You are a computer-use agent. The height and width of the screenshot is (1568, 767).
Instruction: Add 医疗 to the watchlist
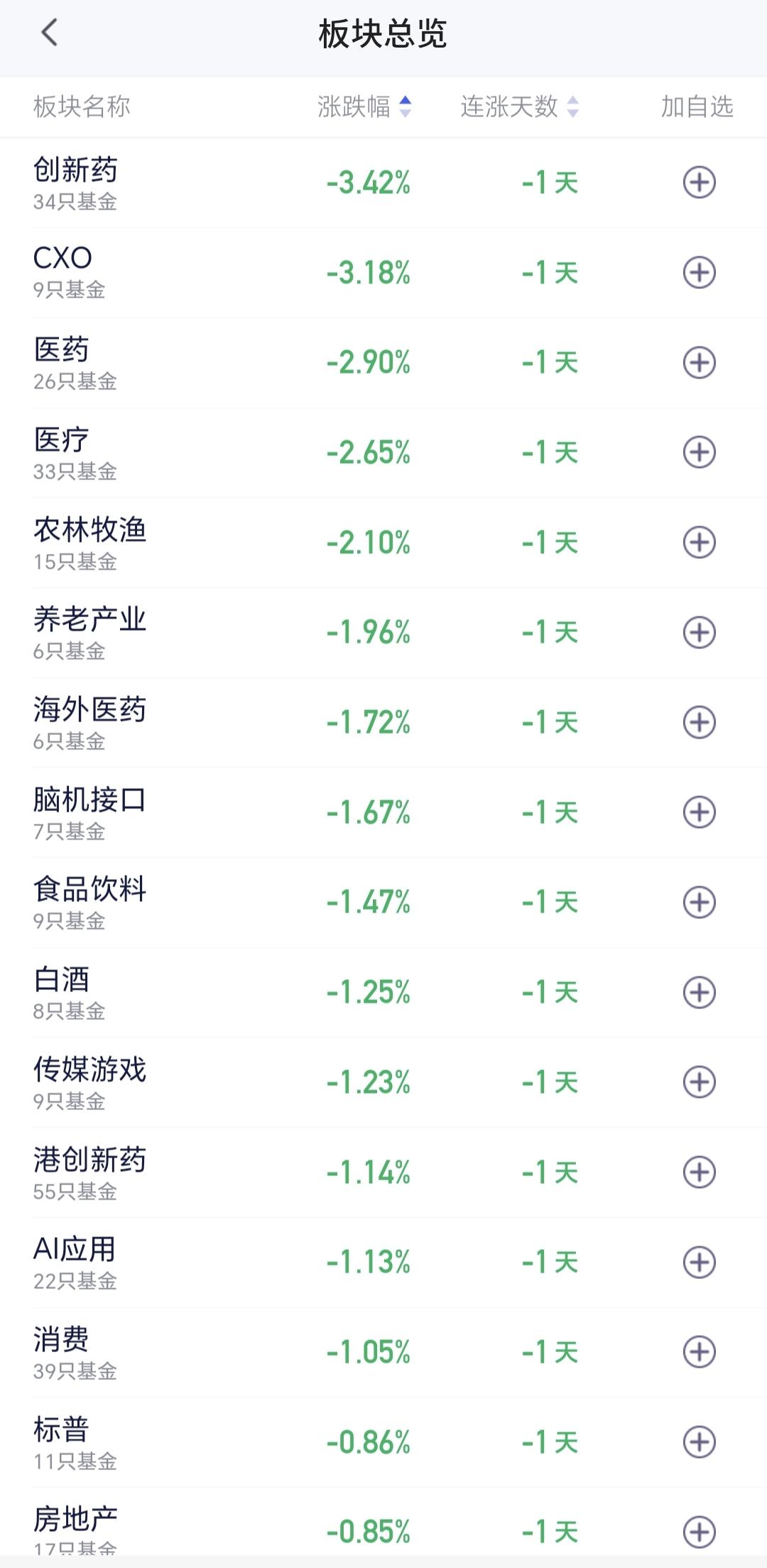699,452
